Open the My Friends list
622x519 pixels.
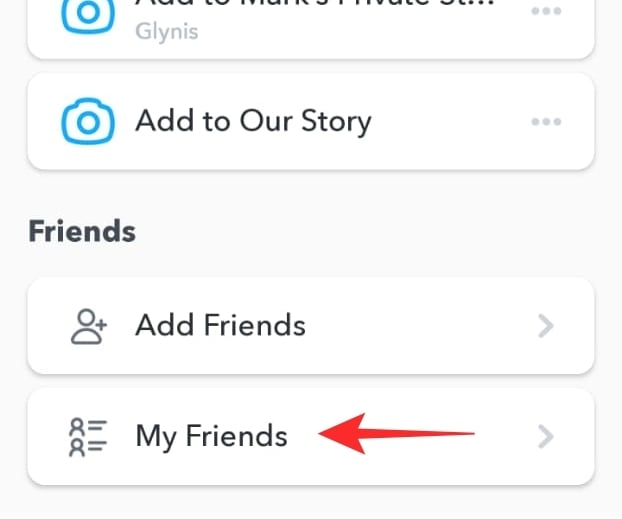click(x=211, y=436)
